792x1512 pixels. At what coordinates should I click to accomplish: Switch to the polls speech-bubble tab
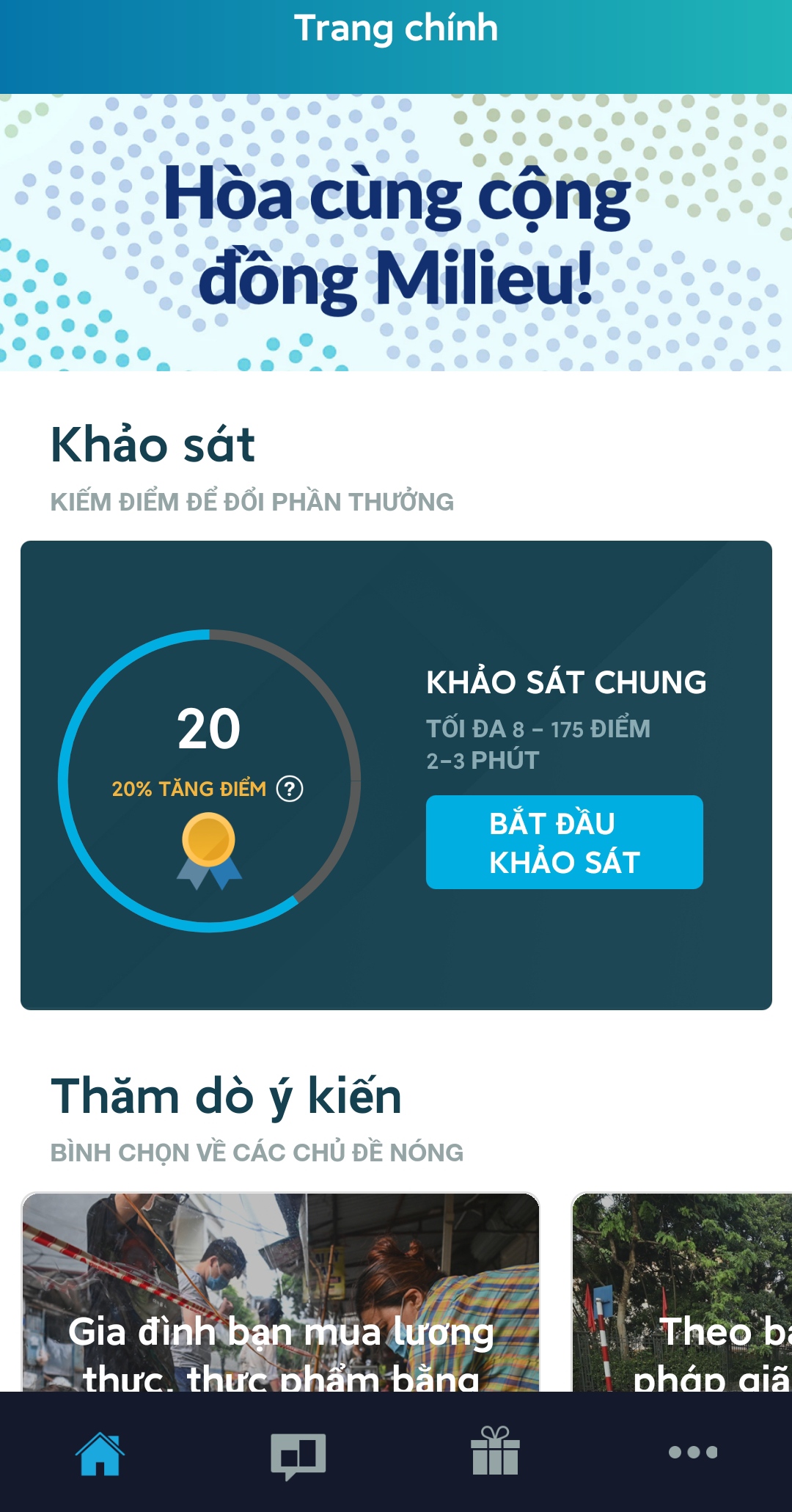click(298, 1453)
